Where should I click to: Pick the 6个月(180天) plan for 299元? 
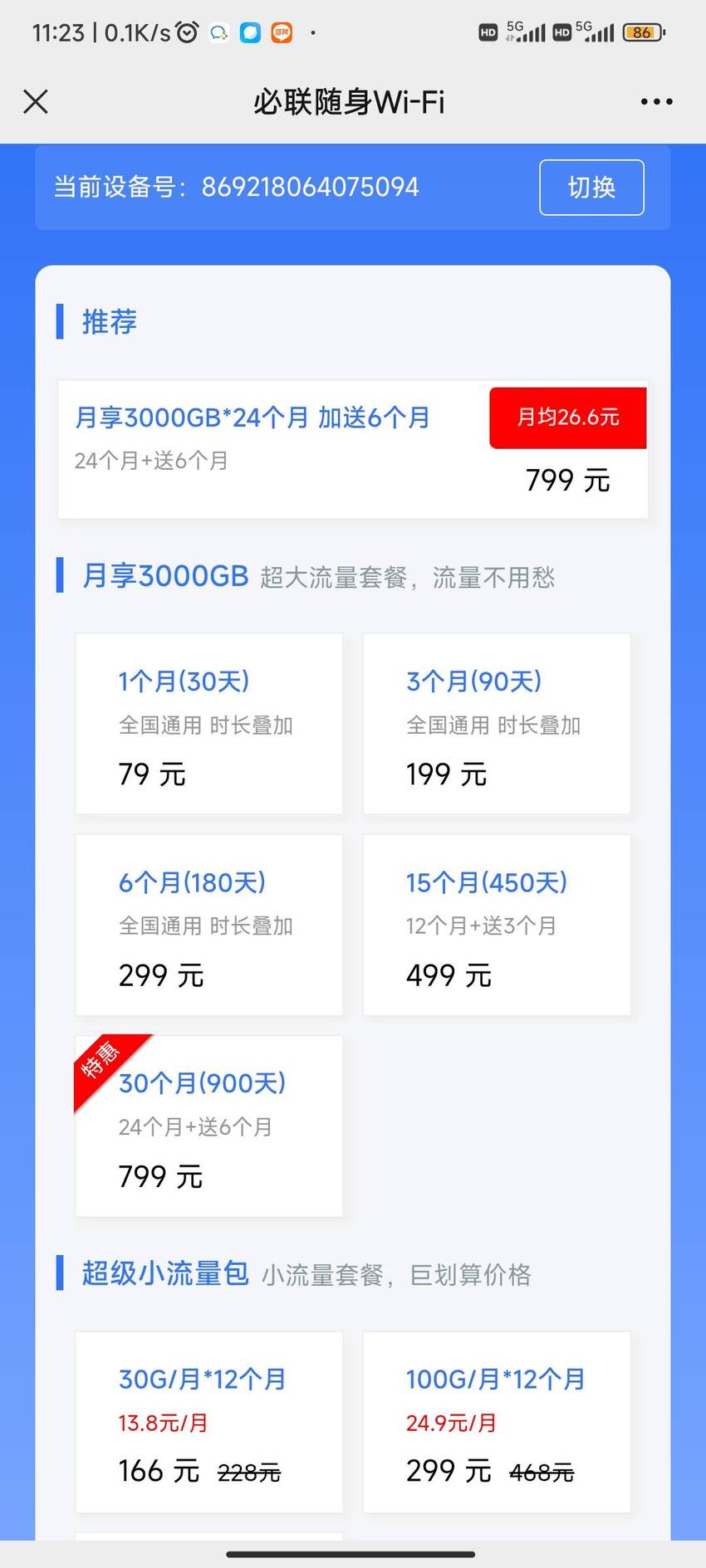click(209, 925)
